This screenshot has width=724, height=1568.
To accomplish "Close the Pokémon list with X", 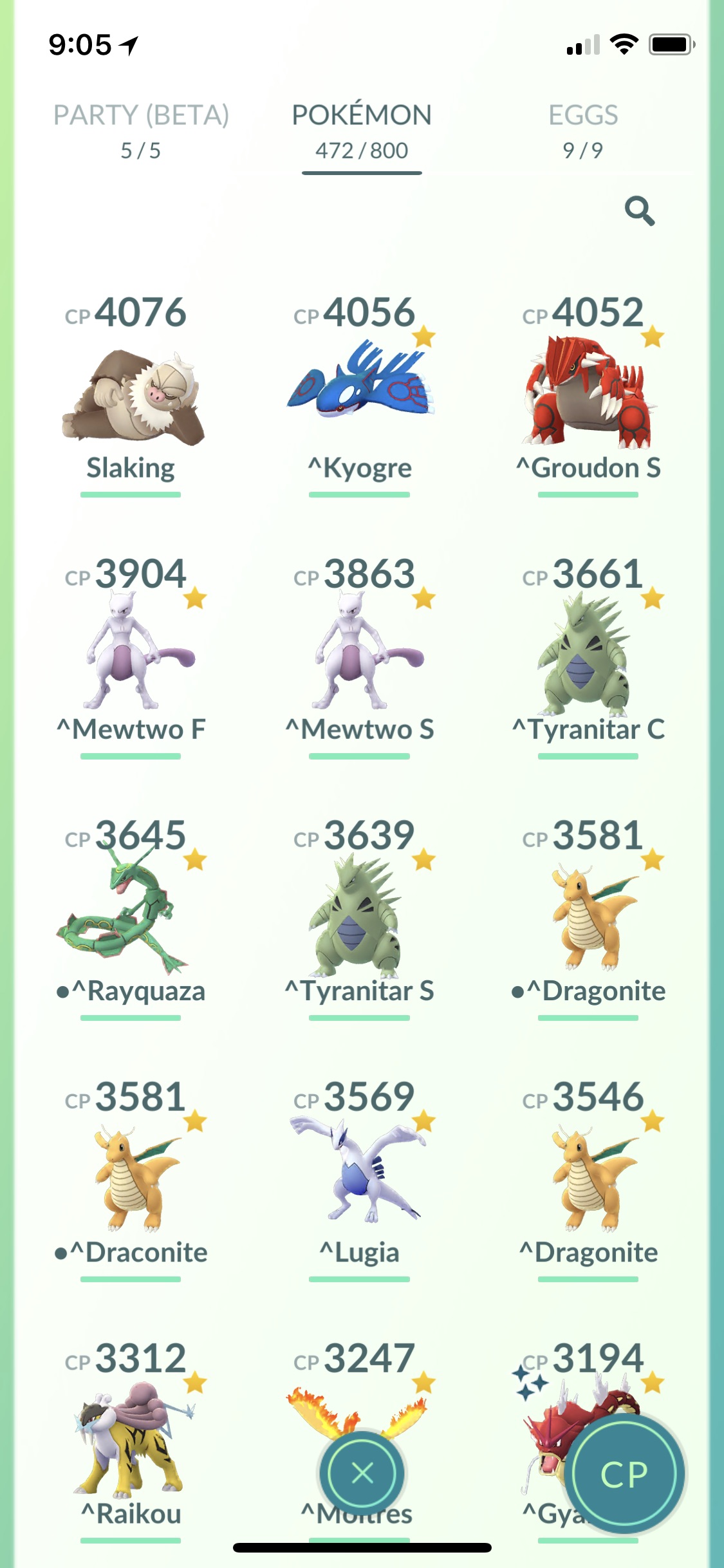I will tap(362, 1473).
